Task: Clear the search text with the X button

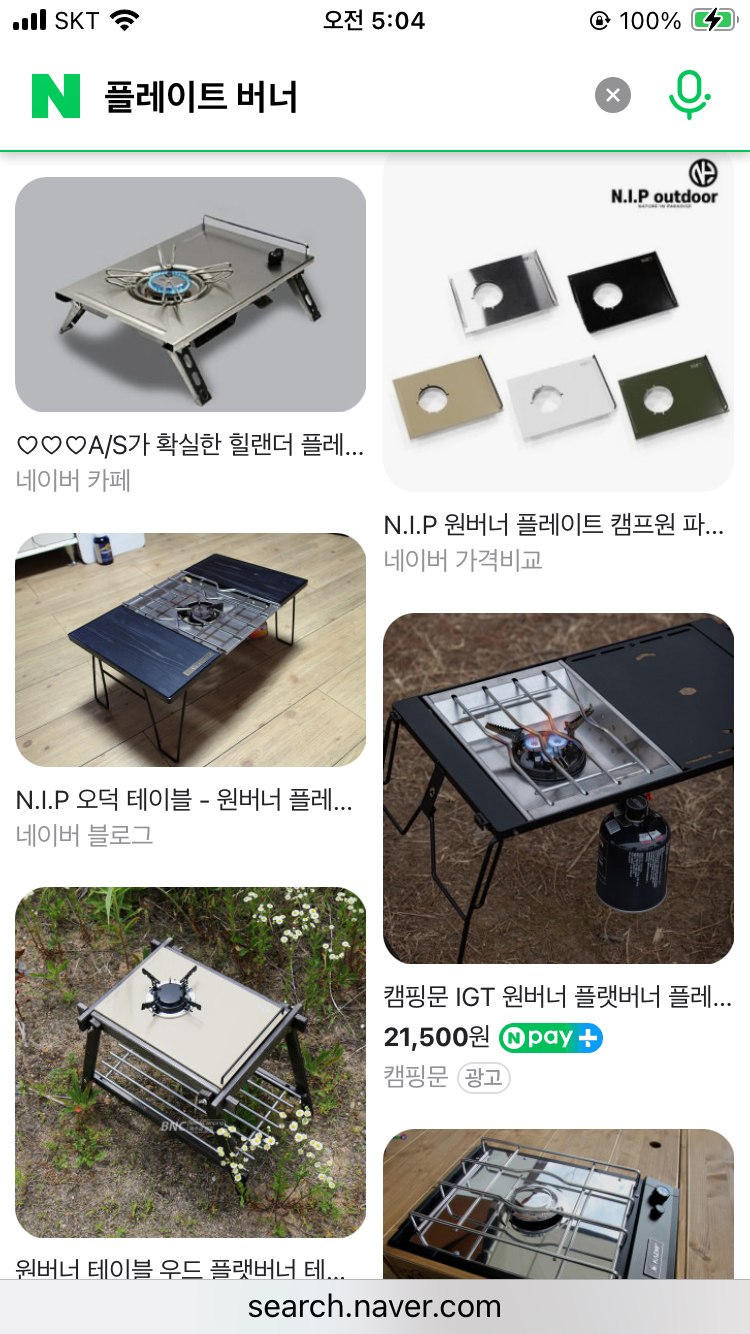Action: (x=613, y=96)
